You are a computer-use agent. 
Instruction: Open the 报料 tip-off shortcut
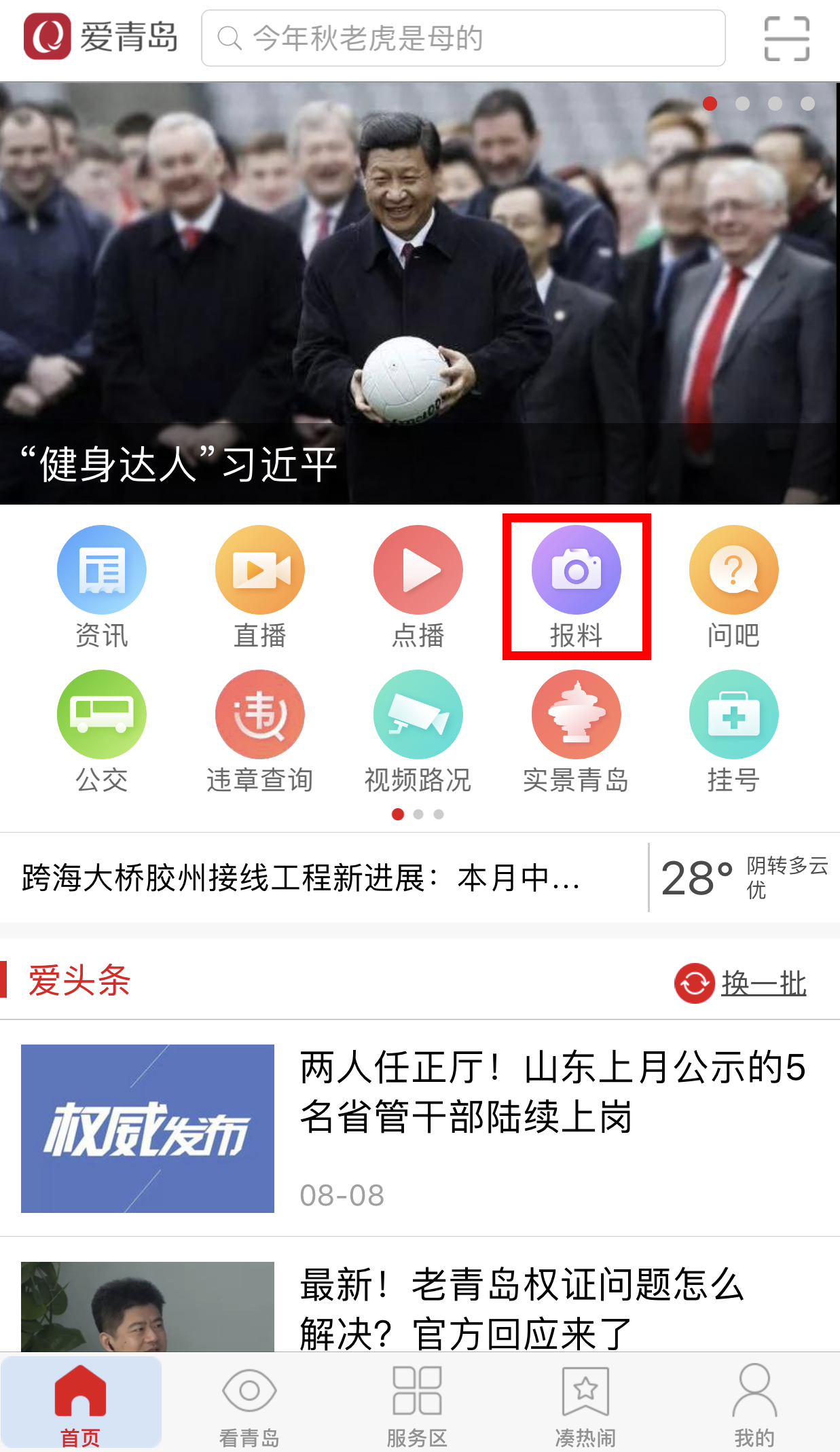coord(576,585)
